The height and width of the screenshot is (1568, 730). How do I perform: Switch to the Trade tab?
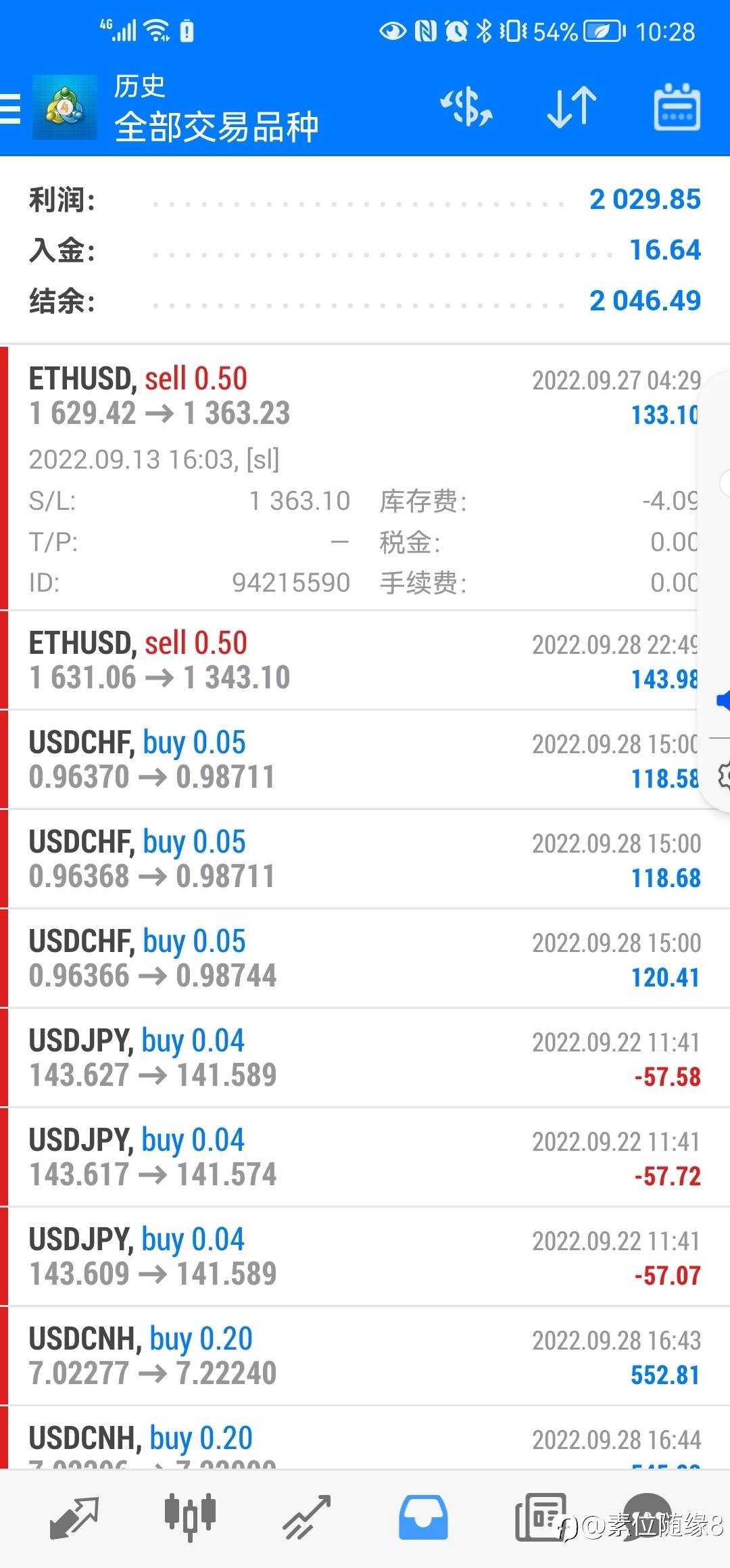[x=306, y=1517]
